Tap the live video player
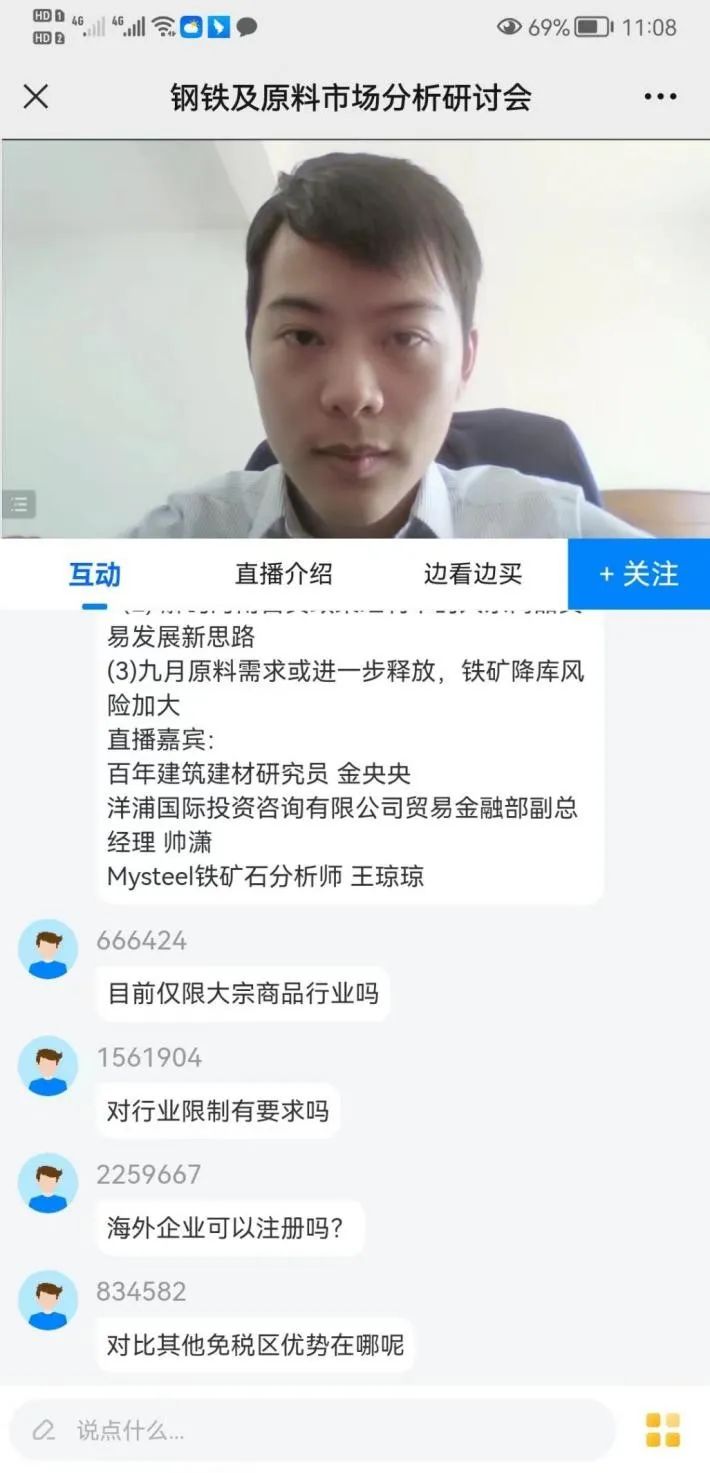This screenshot has width=710, height=1473. (355, 340)
